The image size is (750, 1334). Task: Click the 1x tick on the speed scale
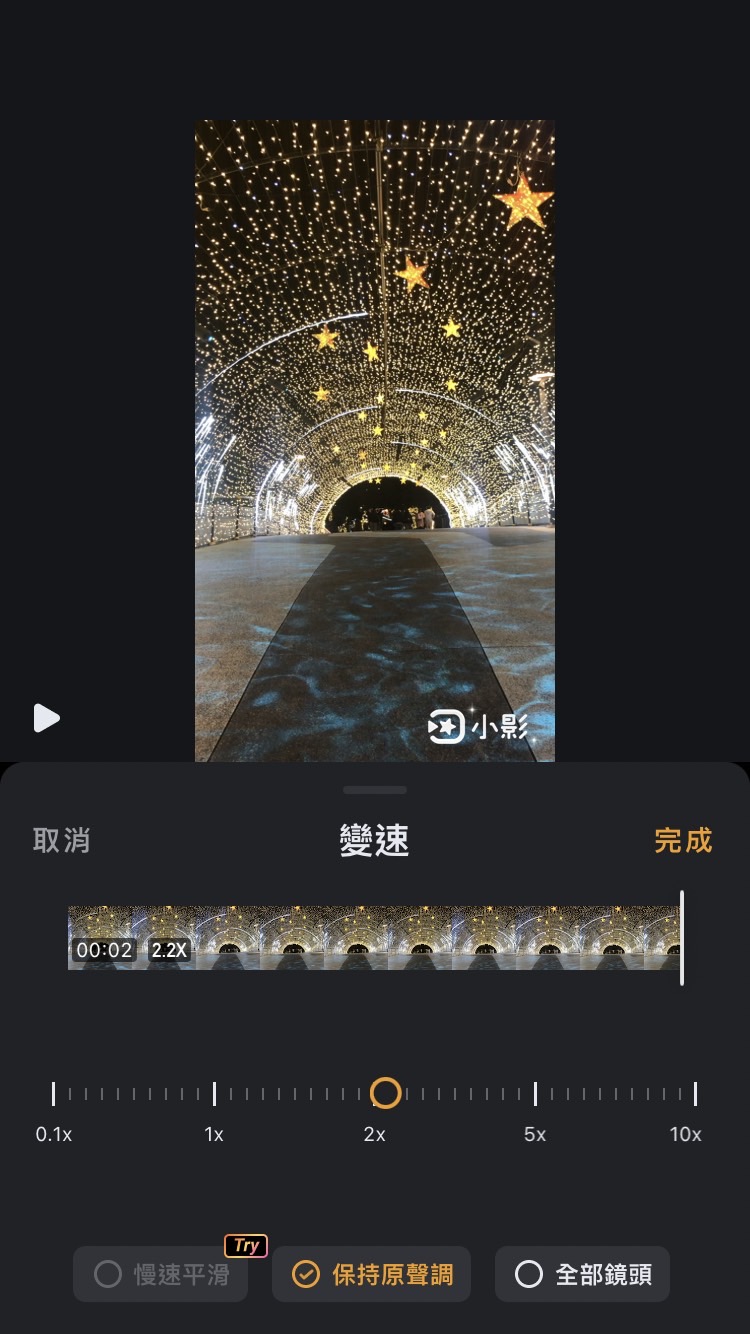click(214, 1091)
